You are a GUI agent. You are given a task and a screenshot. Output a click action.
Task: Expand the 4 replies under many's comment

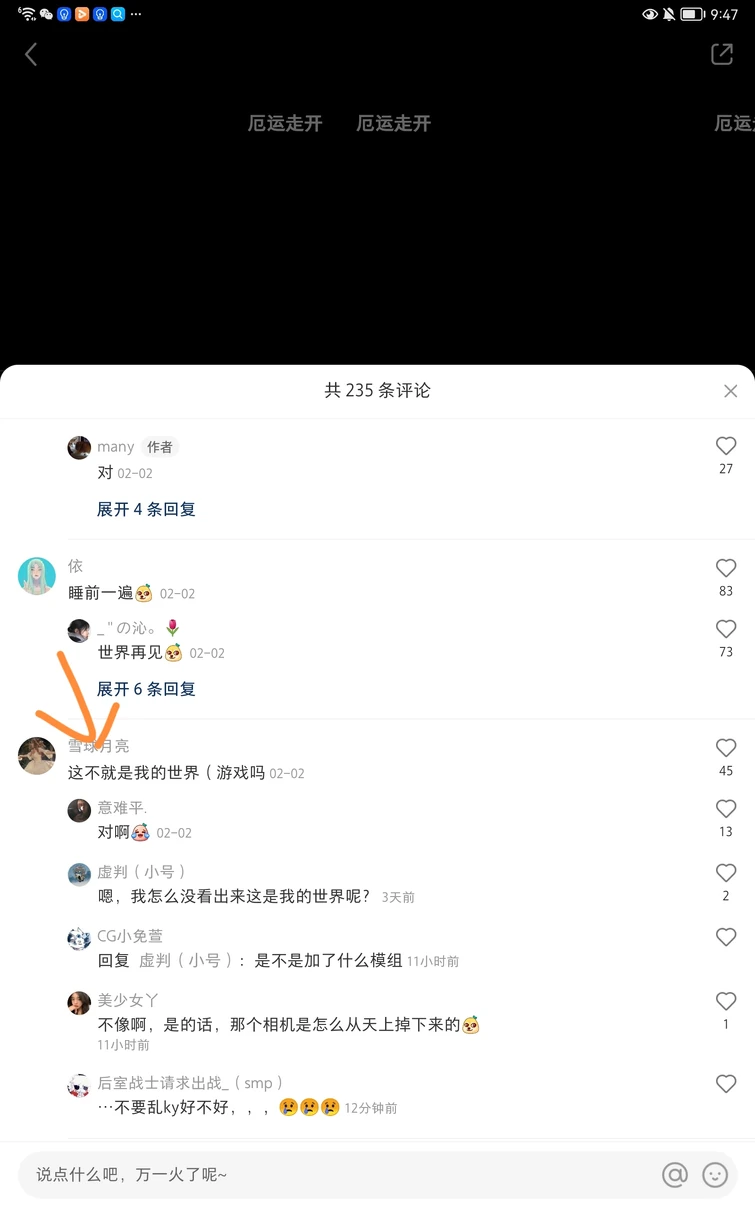(x=146, y=509)
